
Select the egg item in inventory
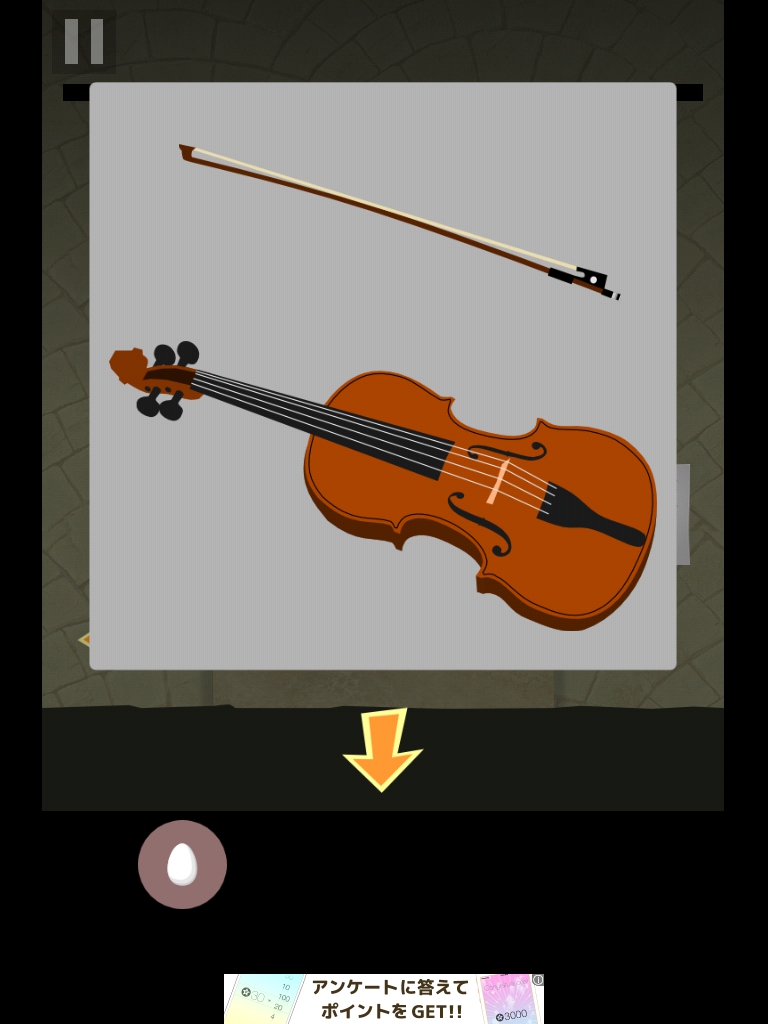tap(182, 864)
